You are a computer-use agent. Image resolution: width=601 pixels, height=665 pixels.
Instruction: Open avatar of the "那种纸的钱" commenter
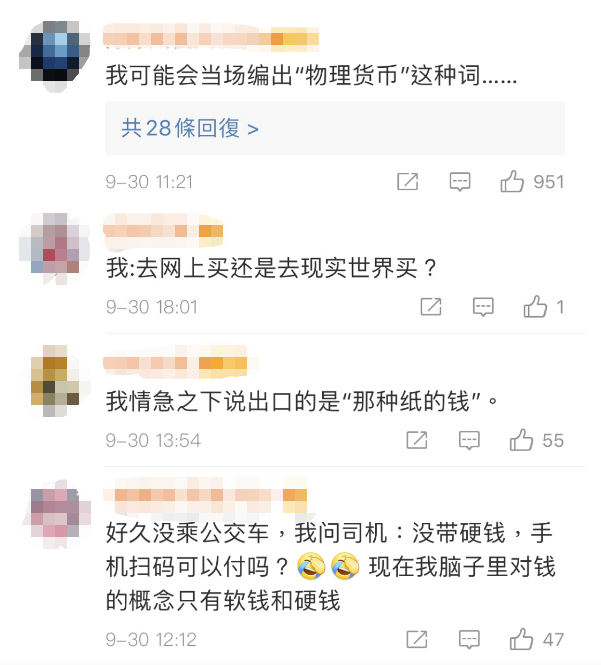(55, 379)
